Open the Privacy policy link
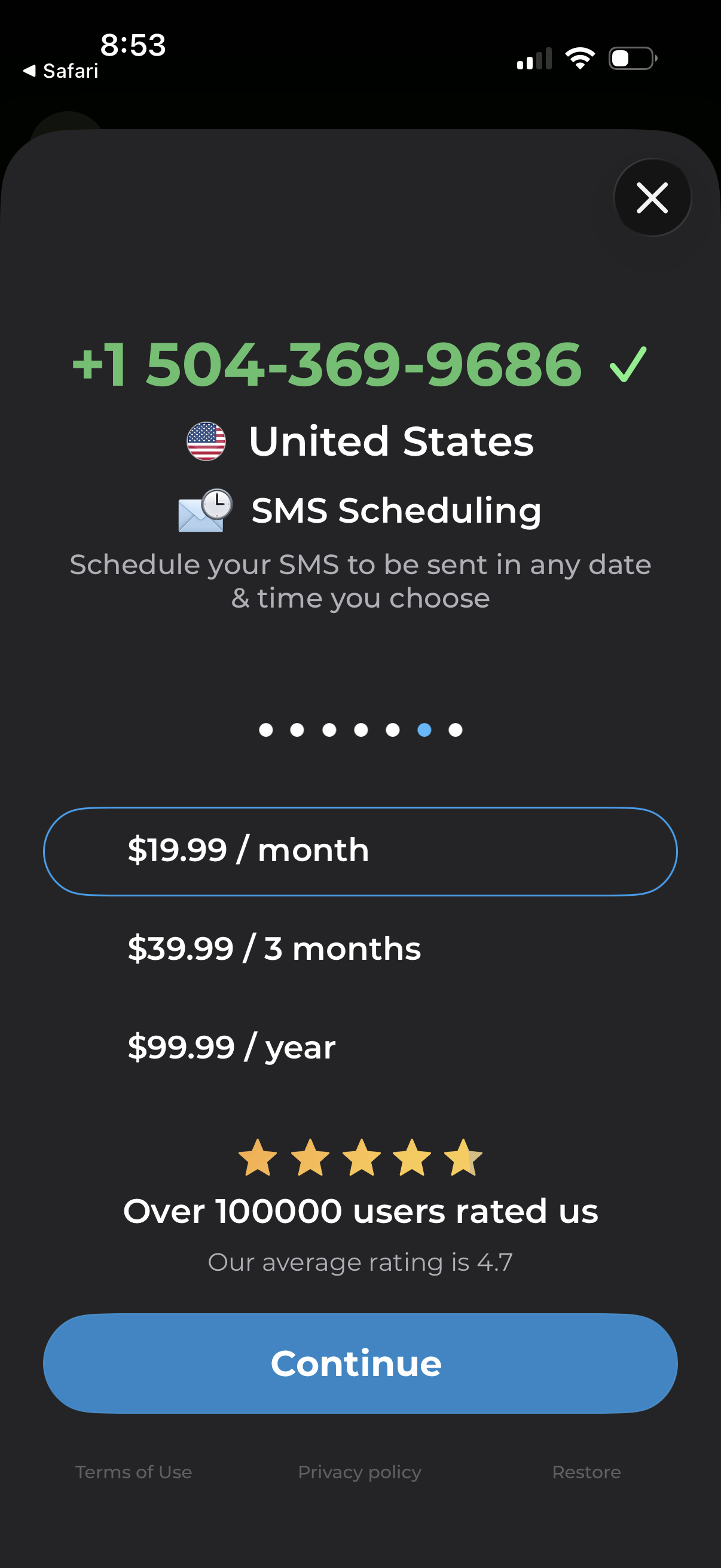Image resolution: width=721 pixels, height=1568 pixels. tap(360, 1471)
